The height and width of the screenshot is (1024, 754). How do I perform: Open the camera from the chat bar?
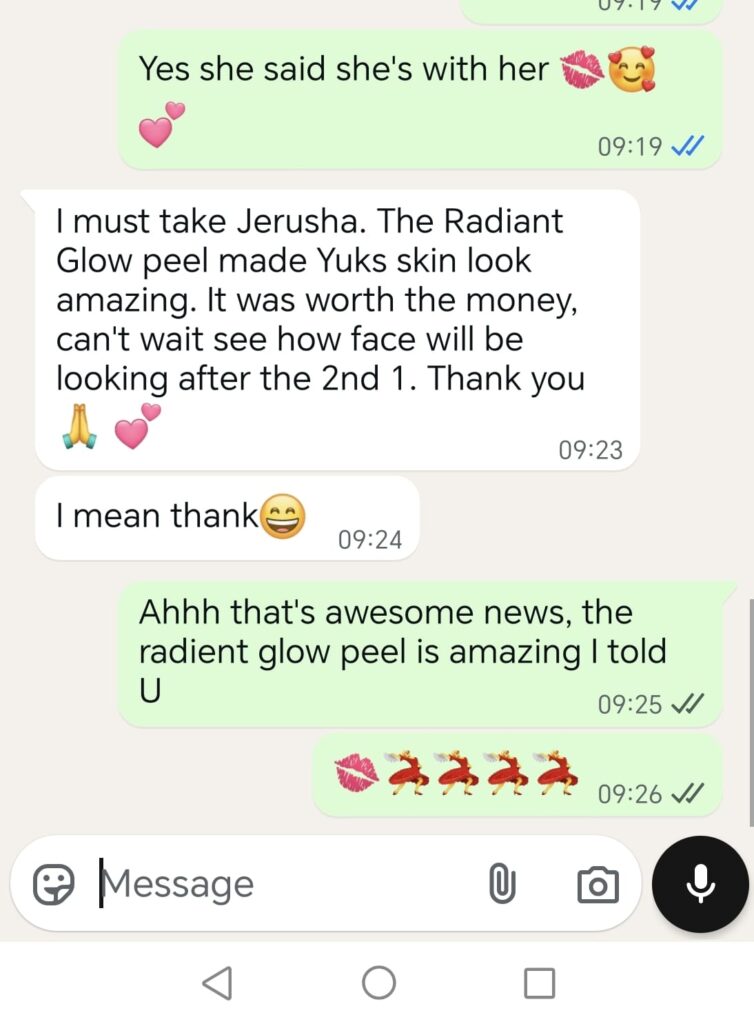click(598, 884)
